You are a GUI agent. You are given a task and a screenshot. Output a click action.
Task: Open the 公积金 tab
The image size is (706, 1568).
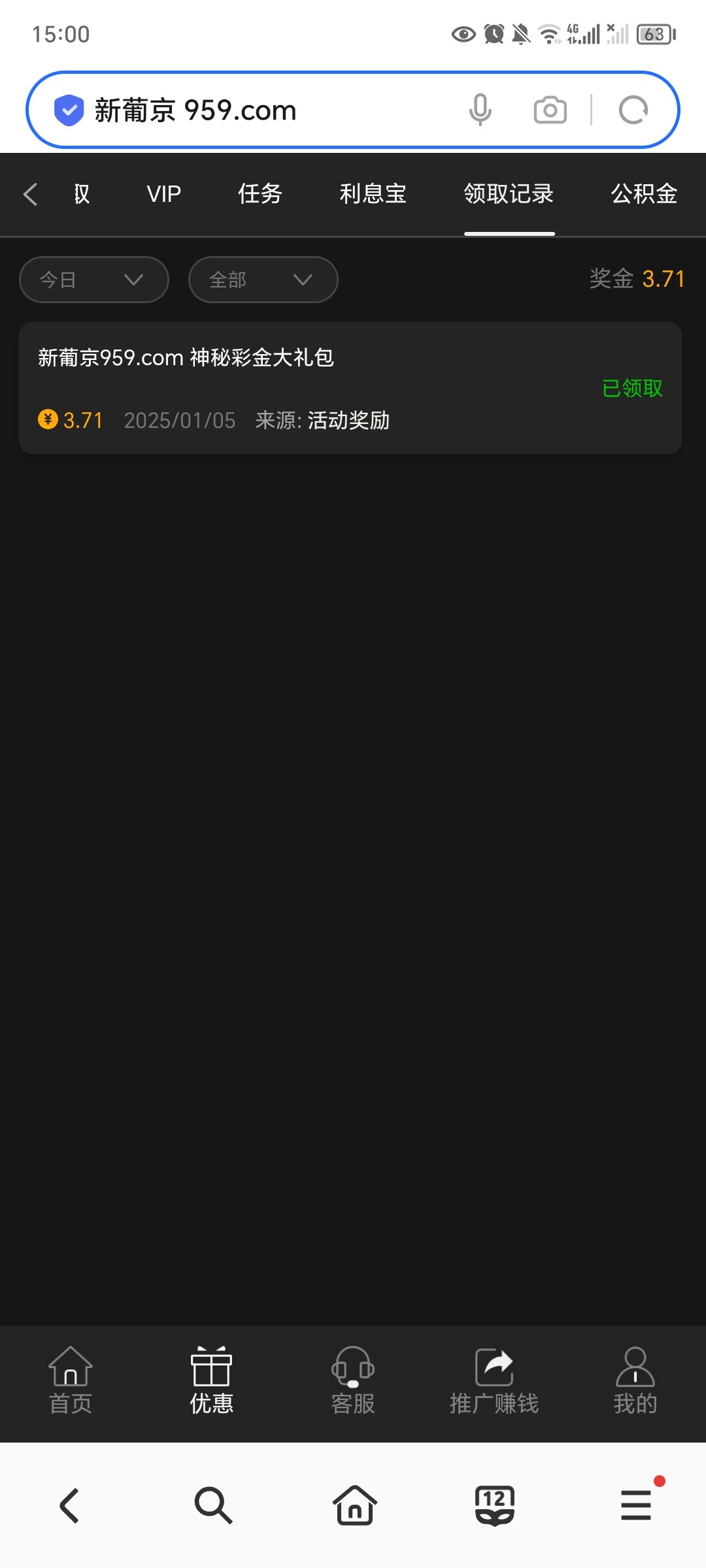point(643,194)
